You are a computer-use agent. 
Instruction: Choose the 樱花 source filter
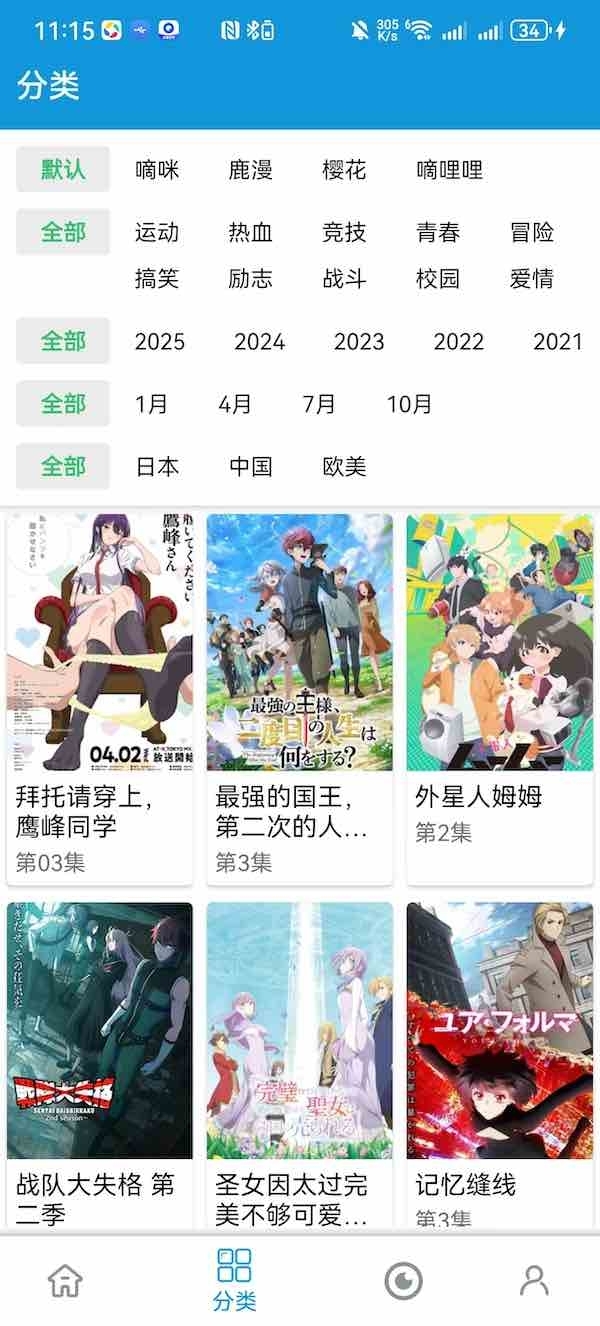pyautogui.click(x=344, y=170)
